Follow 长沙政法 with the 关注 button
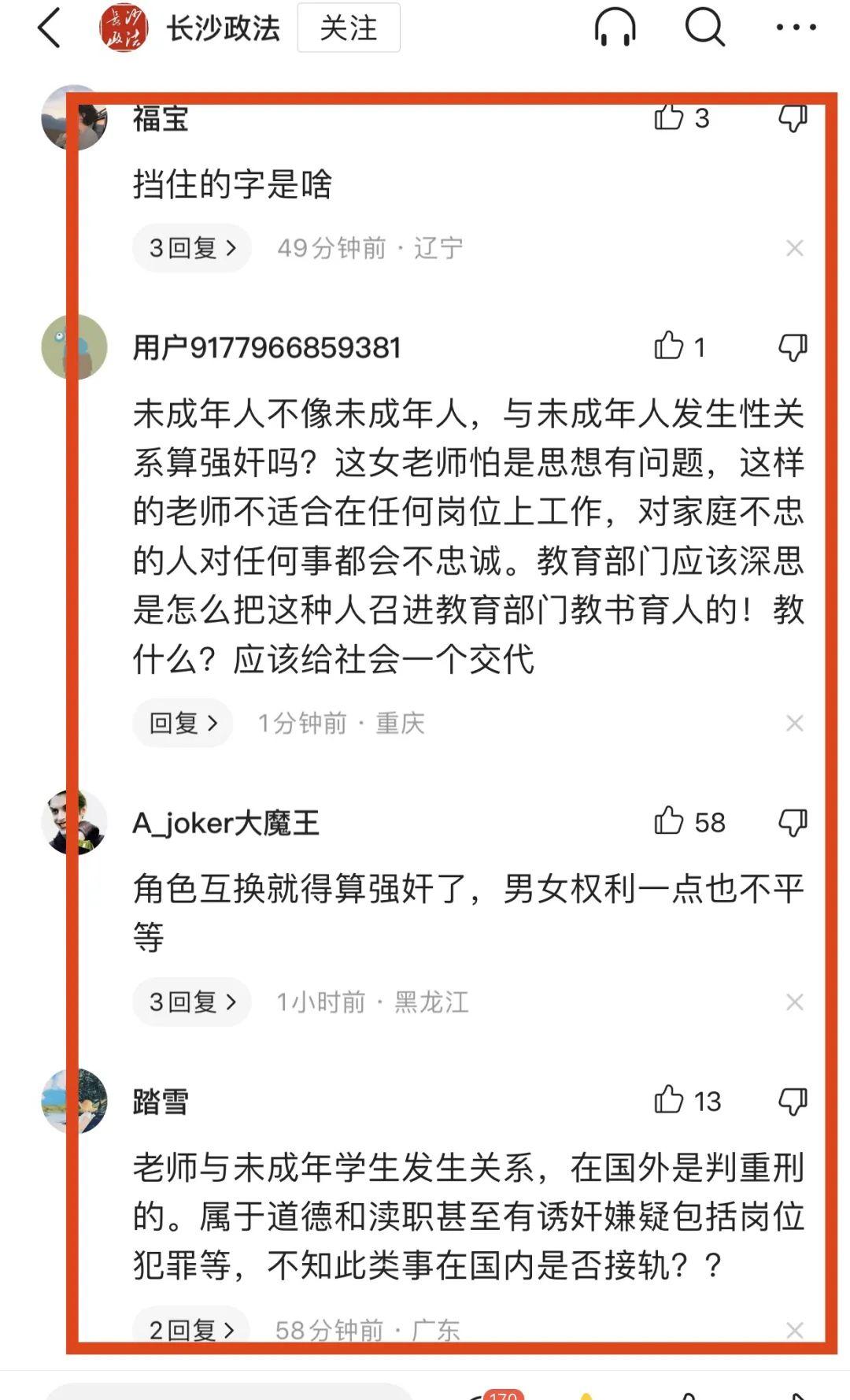850x1400 pixels. click(348, 28)
